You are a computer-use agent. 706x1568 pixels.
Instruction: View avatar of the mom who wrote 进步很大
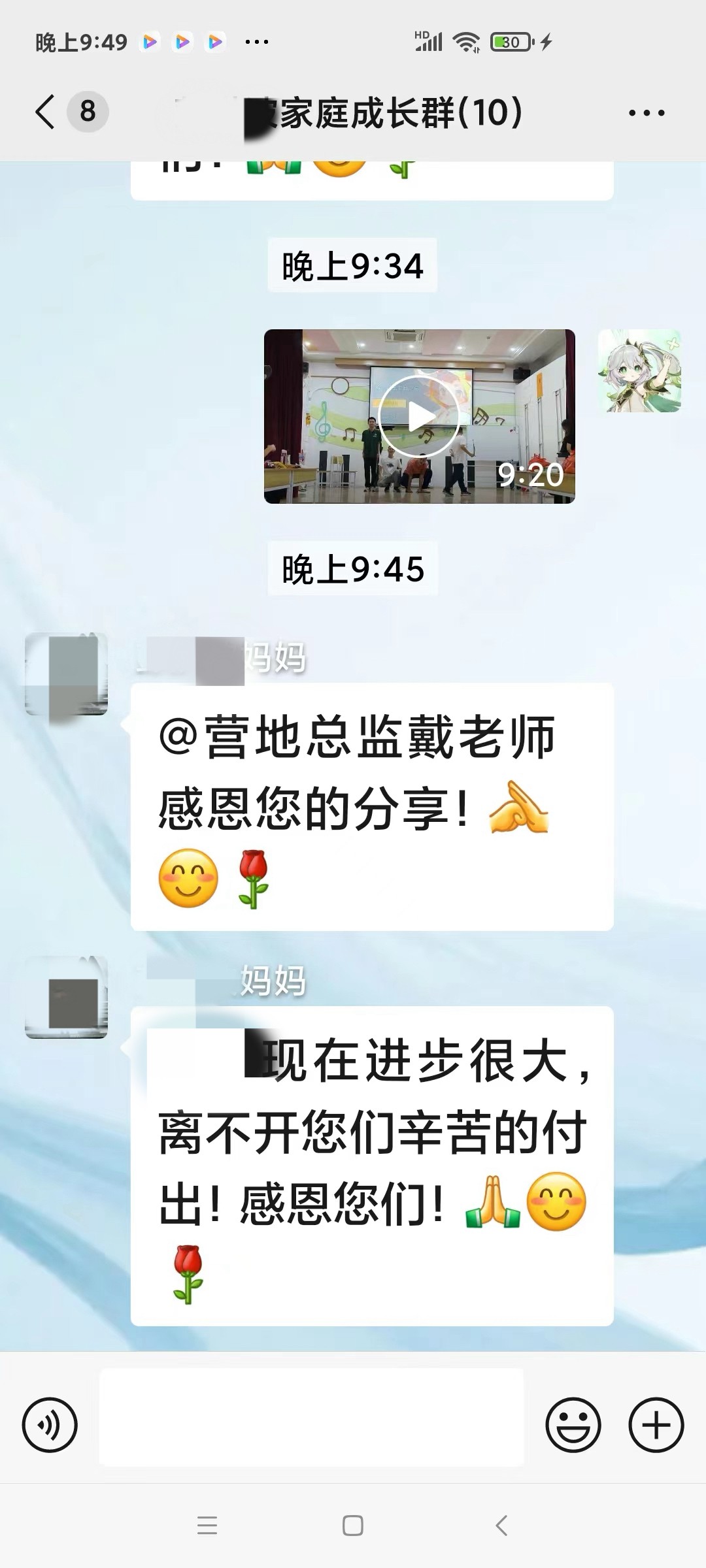[x=66, y=997]
